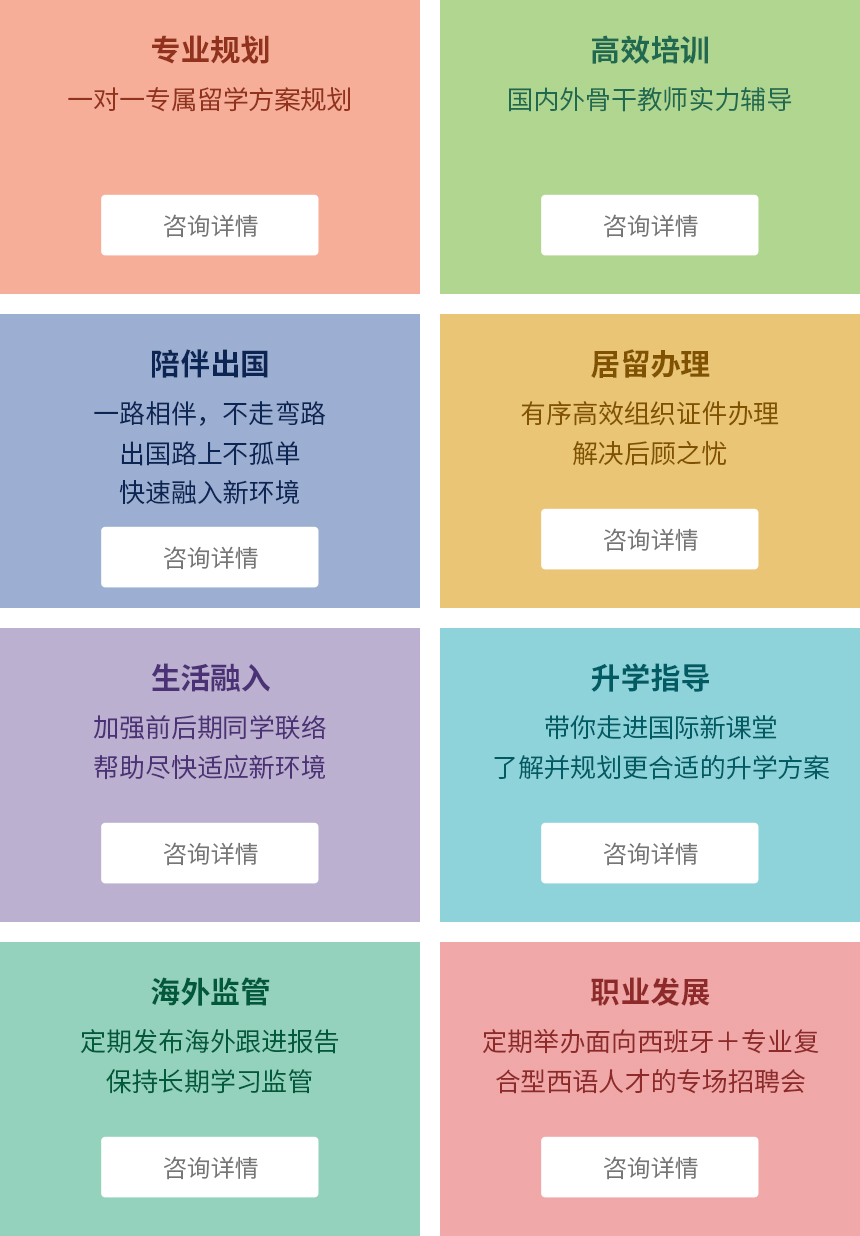This screenshot has height=1236, width=860.
Task: Tap 咨询详情 under 专业规划
Action: (x=210, y=225)
